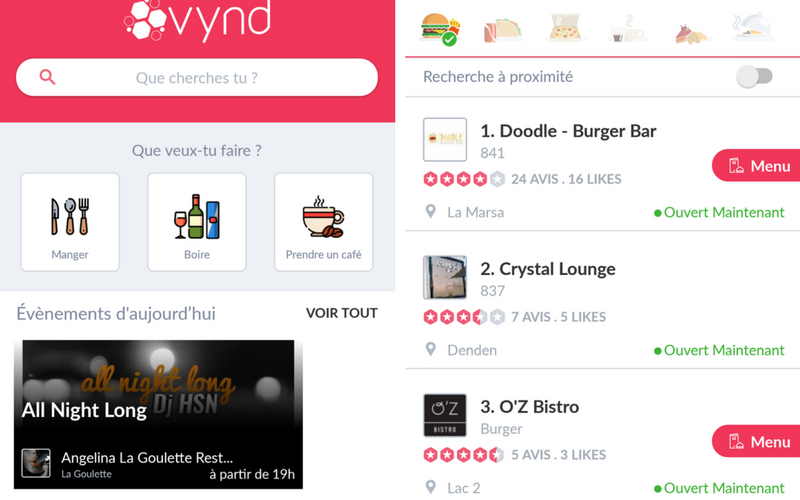Open the Doodle - Burger Bar listing
800x500 pixels.
tap(568, 131)
